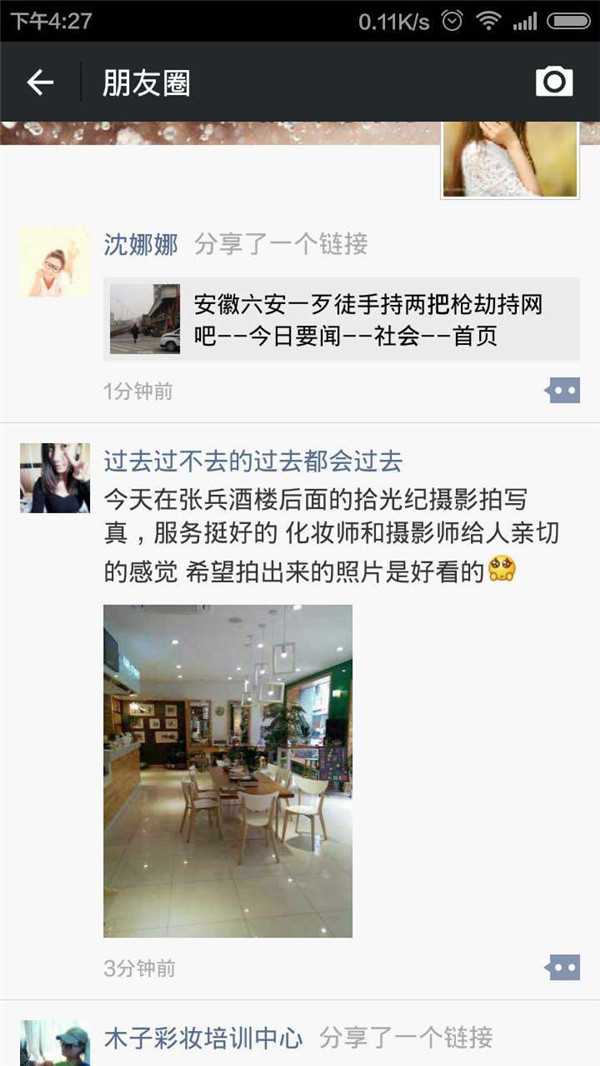Screen dimensions: 600x1066
Task: Tap 木子彩妆培训中心's avatar
Action: [x=55, y=1044]
